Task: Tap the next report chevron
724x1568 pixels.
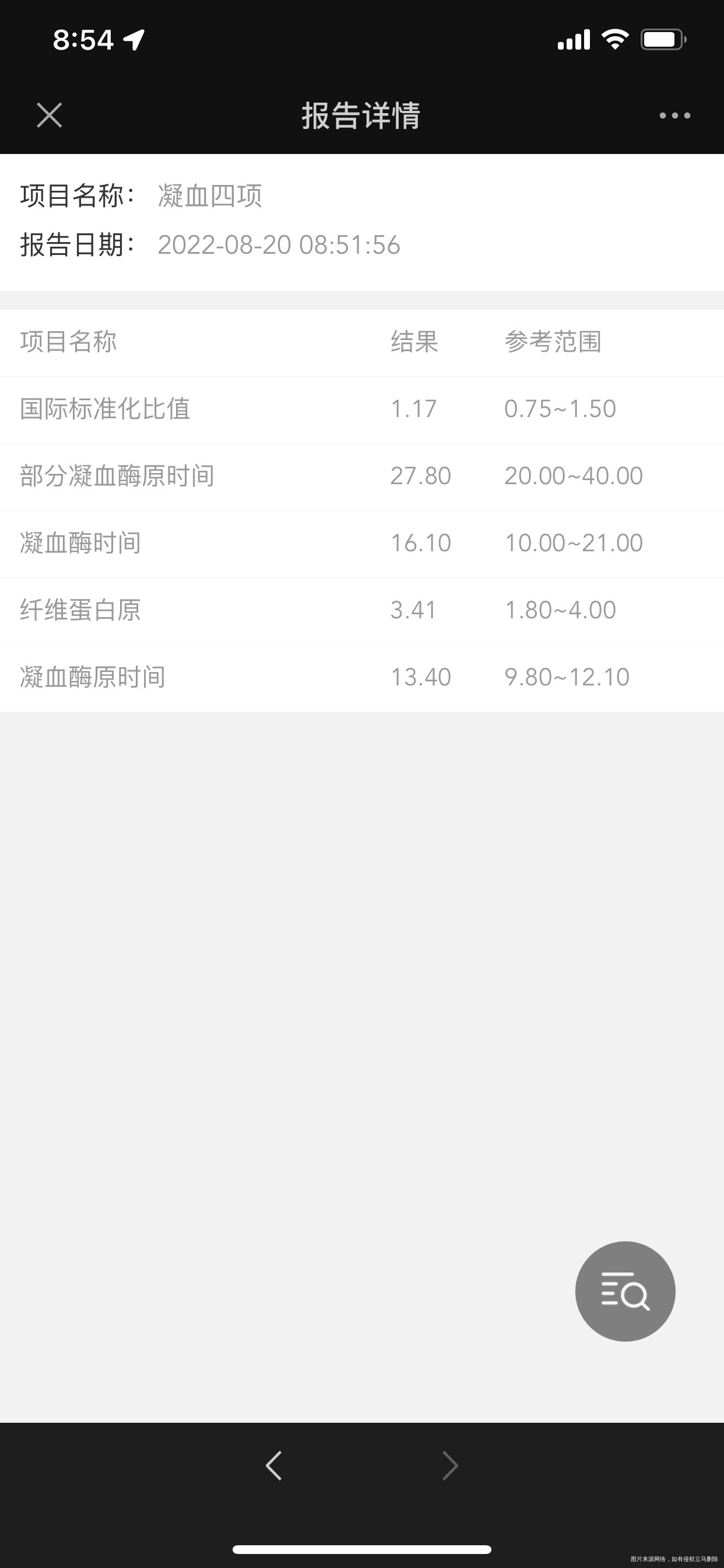Action: pos(450,1465)
